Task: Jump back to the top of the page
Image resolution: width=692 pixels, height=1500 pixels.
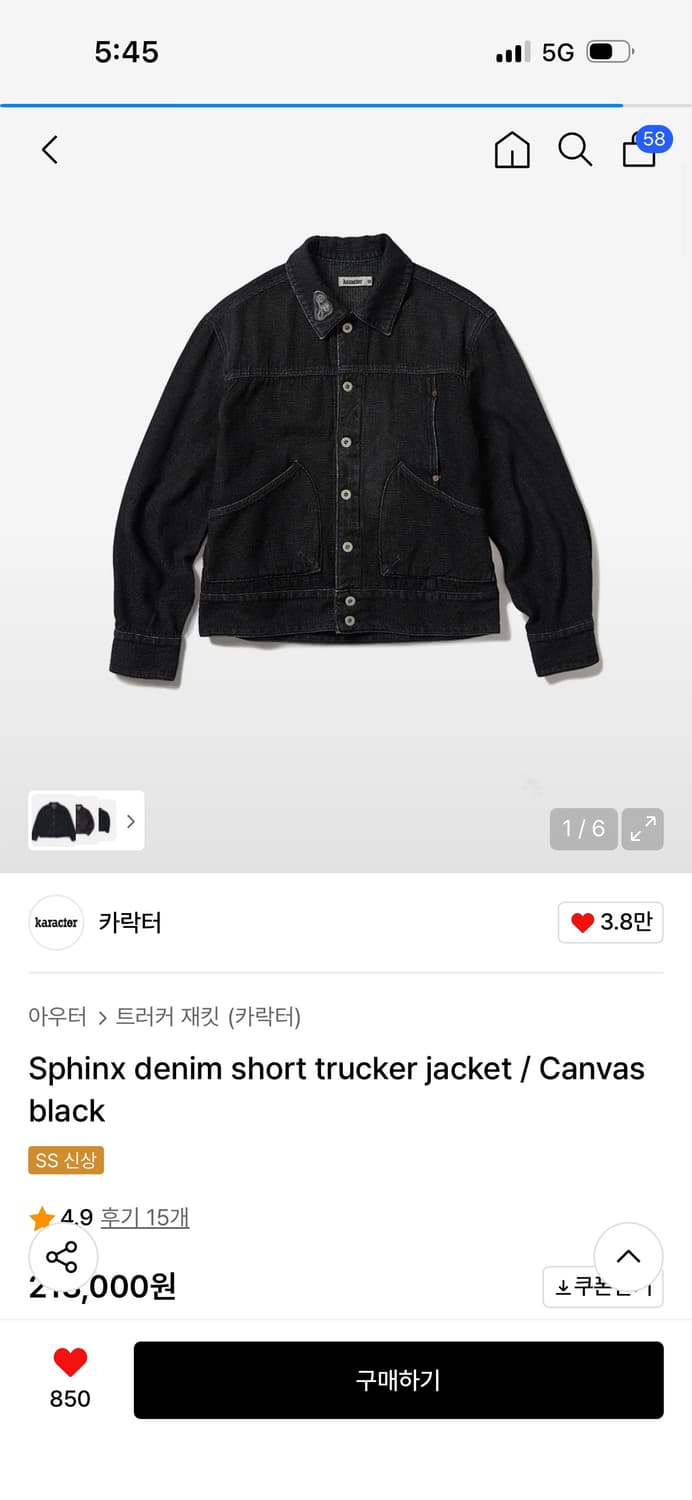Action: point(628,1257)
